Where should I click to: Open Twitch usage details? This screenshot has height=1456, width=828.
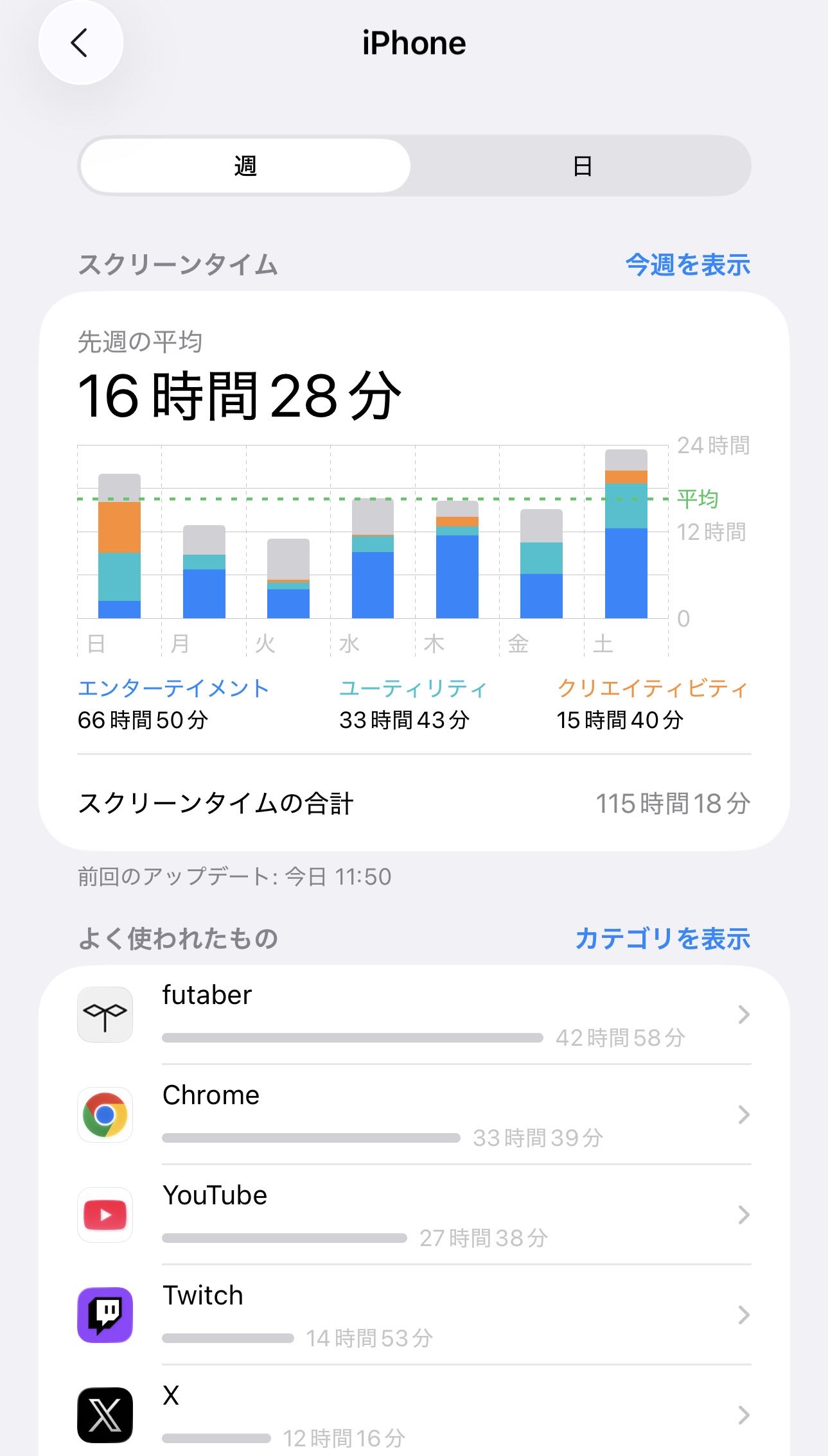coord(414,1315)
